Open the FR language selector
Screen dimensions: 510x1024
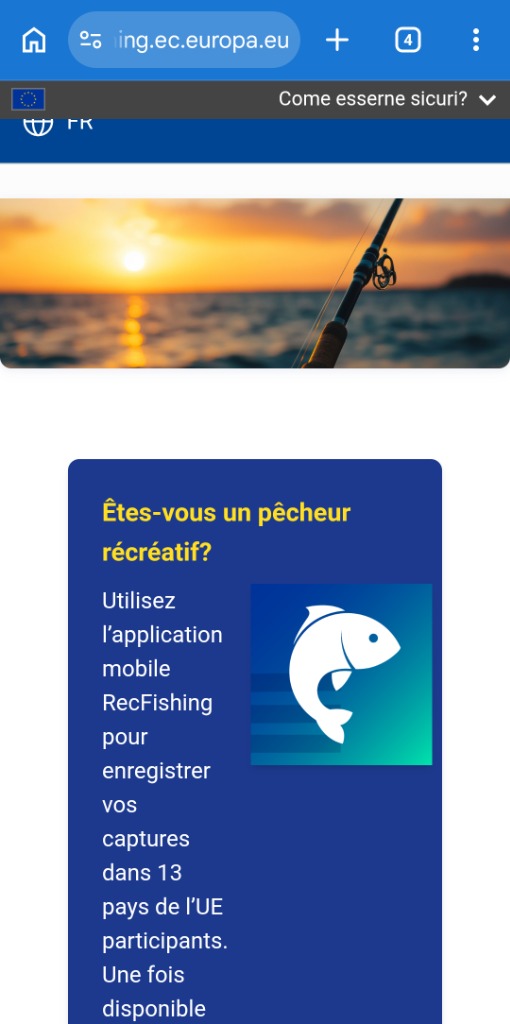[57, 123]
